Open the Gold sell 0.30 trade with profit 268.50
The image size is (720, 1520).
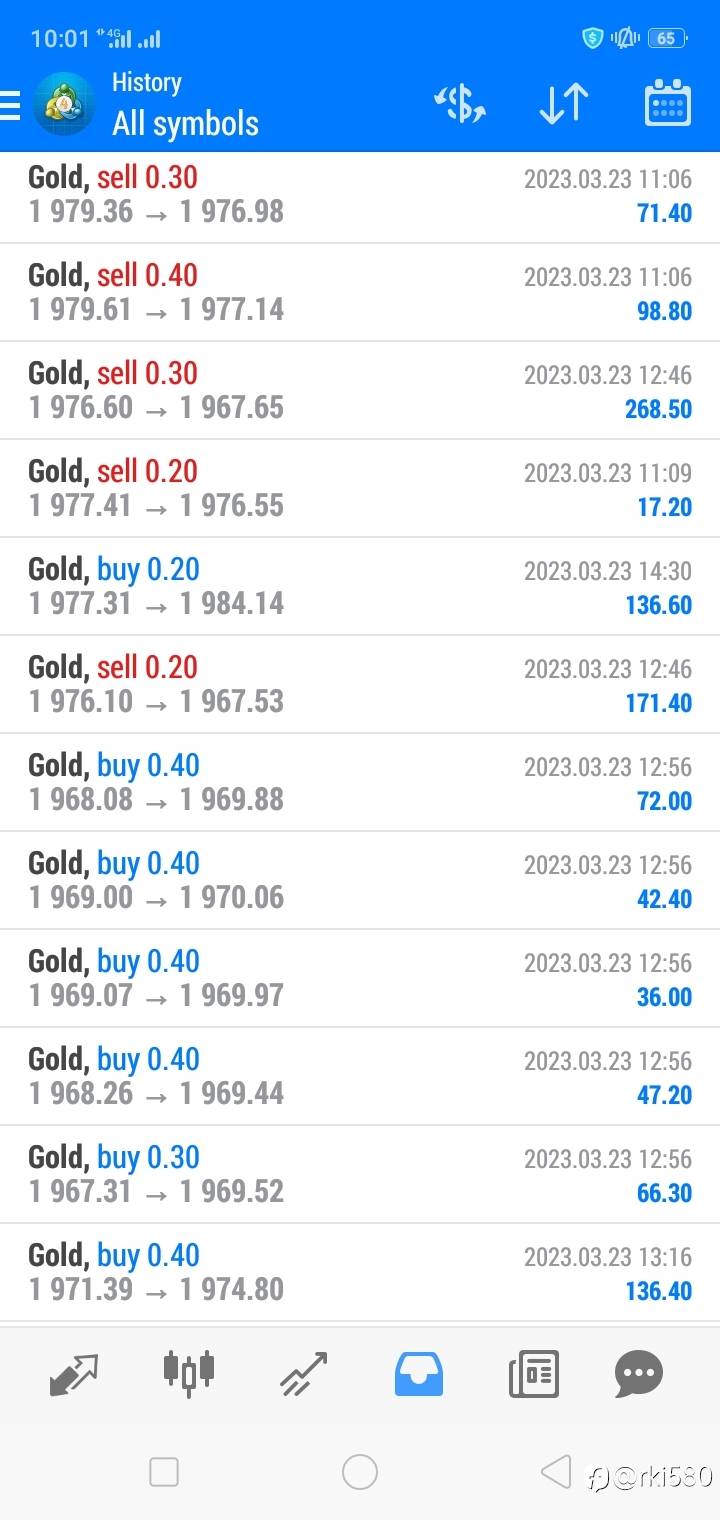(360, 390)
